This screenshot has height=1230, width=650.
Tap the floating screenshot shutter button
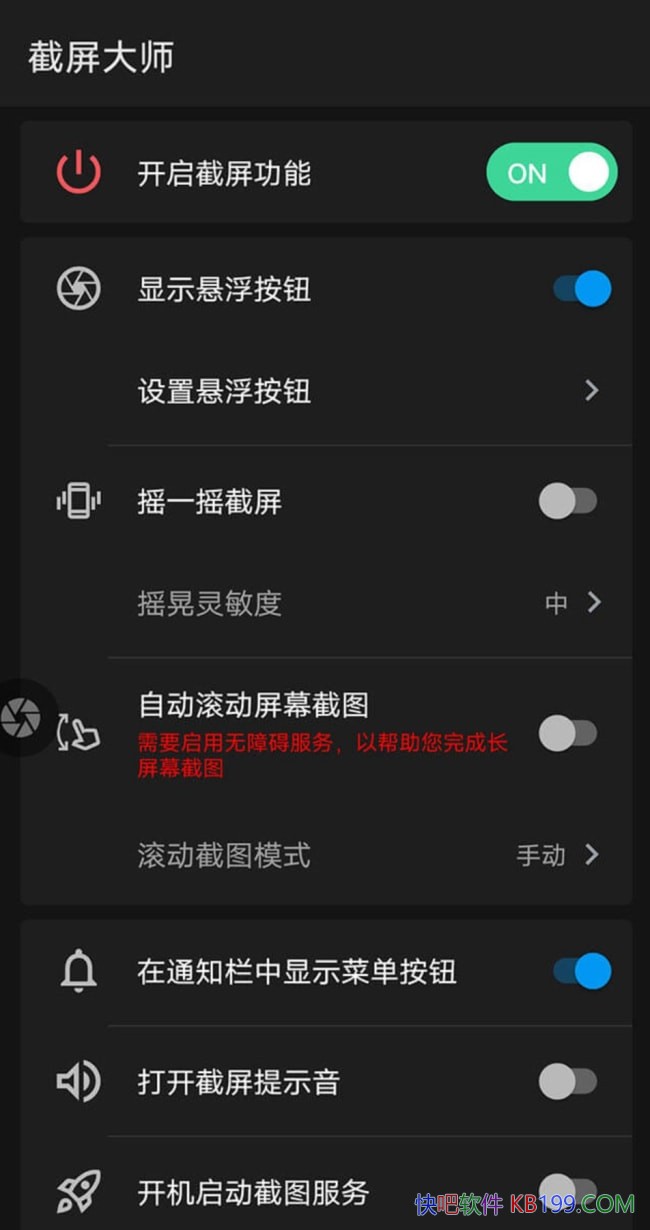(x=20, y=717)
